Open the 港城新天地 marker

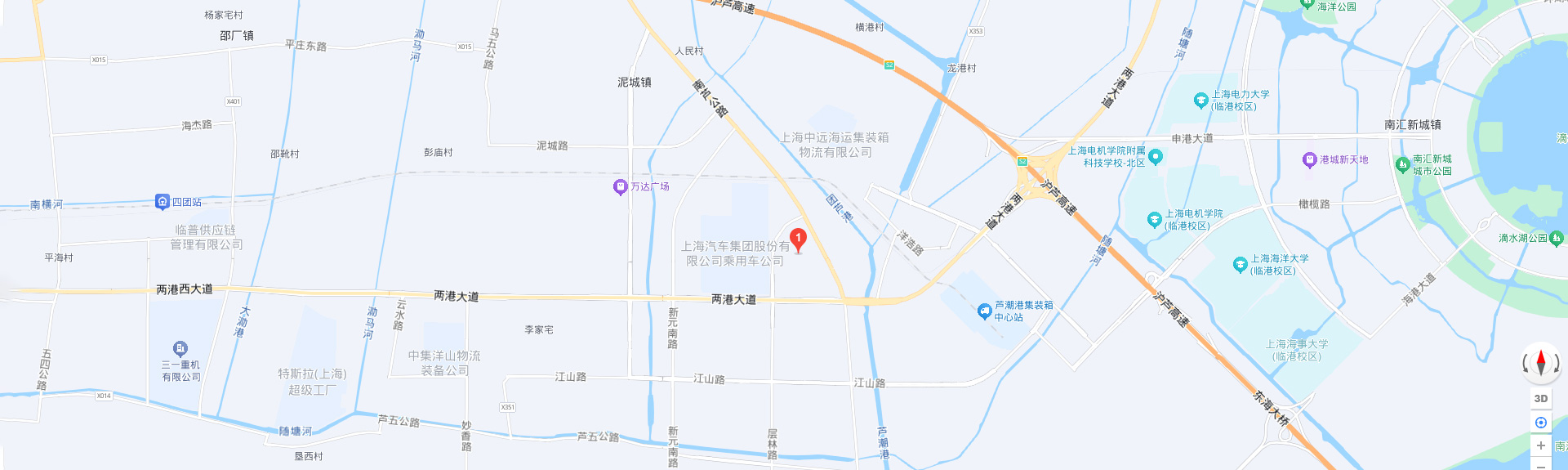pyautogui.click(x=1309, y=160)
